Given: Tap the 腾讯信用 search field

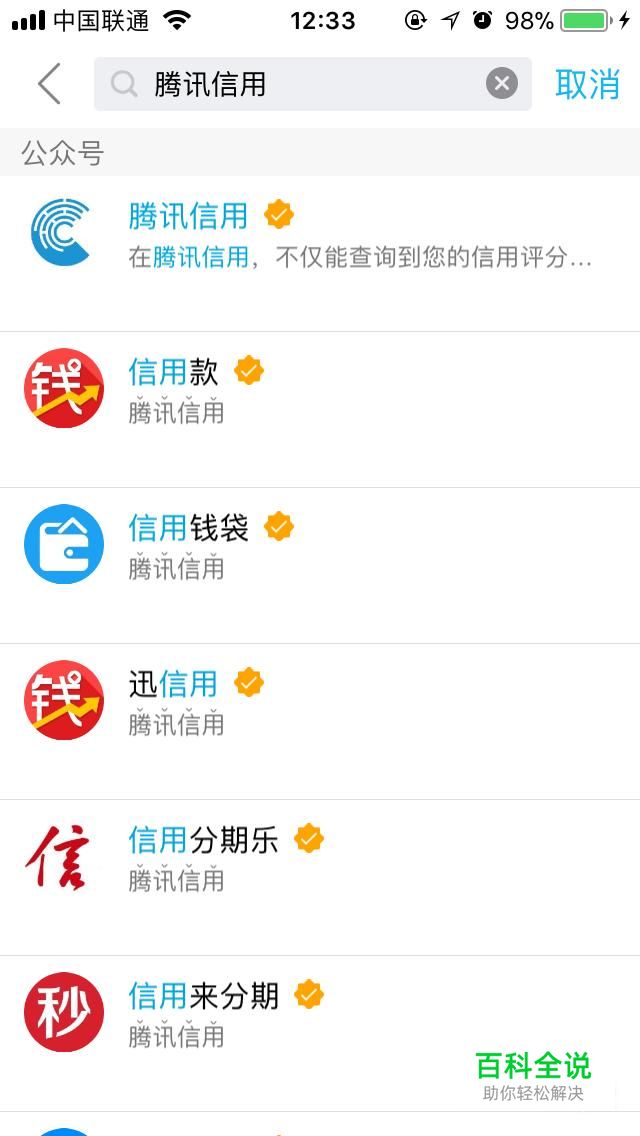Looking at the screenshot, I should pyautogui.click(x=312, y=84).
